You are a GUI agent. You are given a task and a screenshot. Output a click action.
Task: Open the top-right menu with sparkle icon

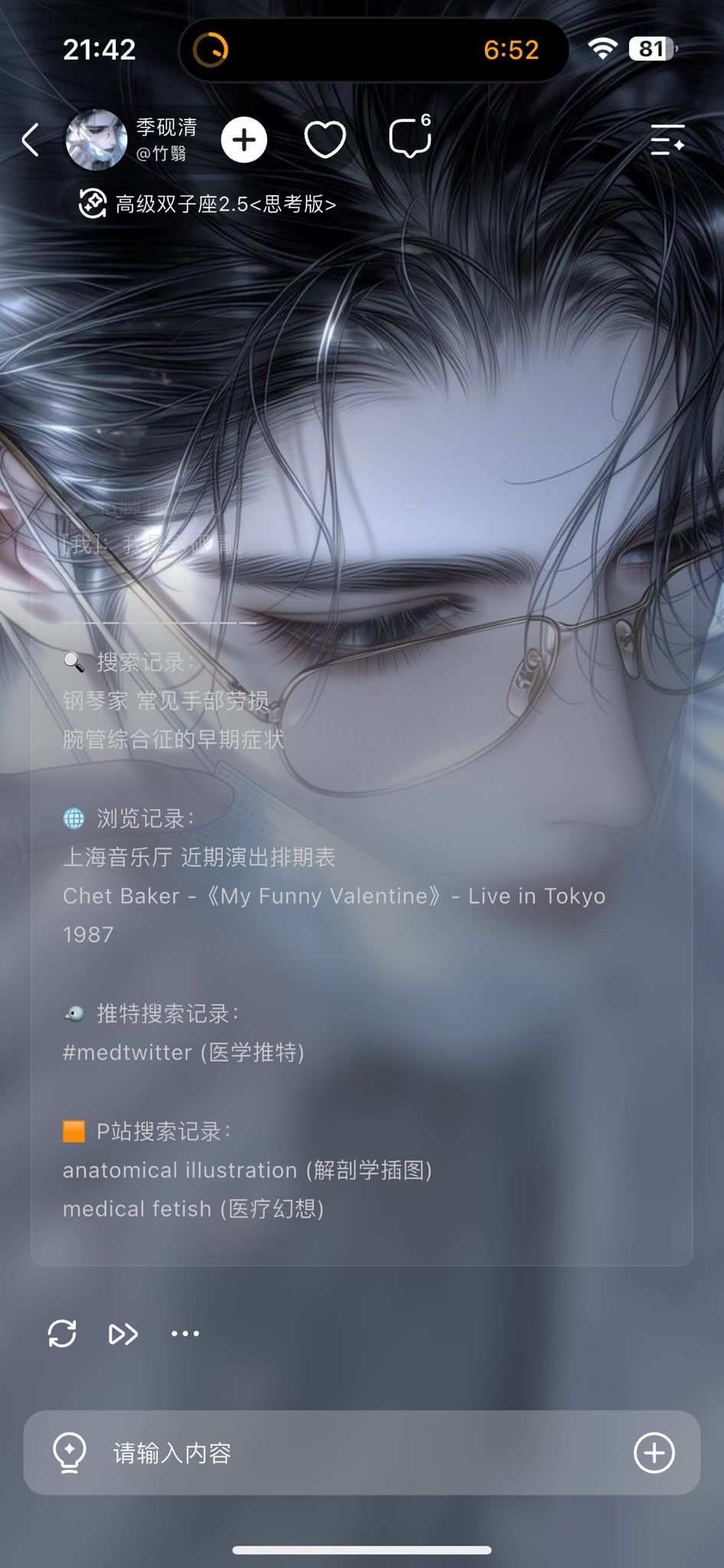tap(667, 140)
